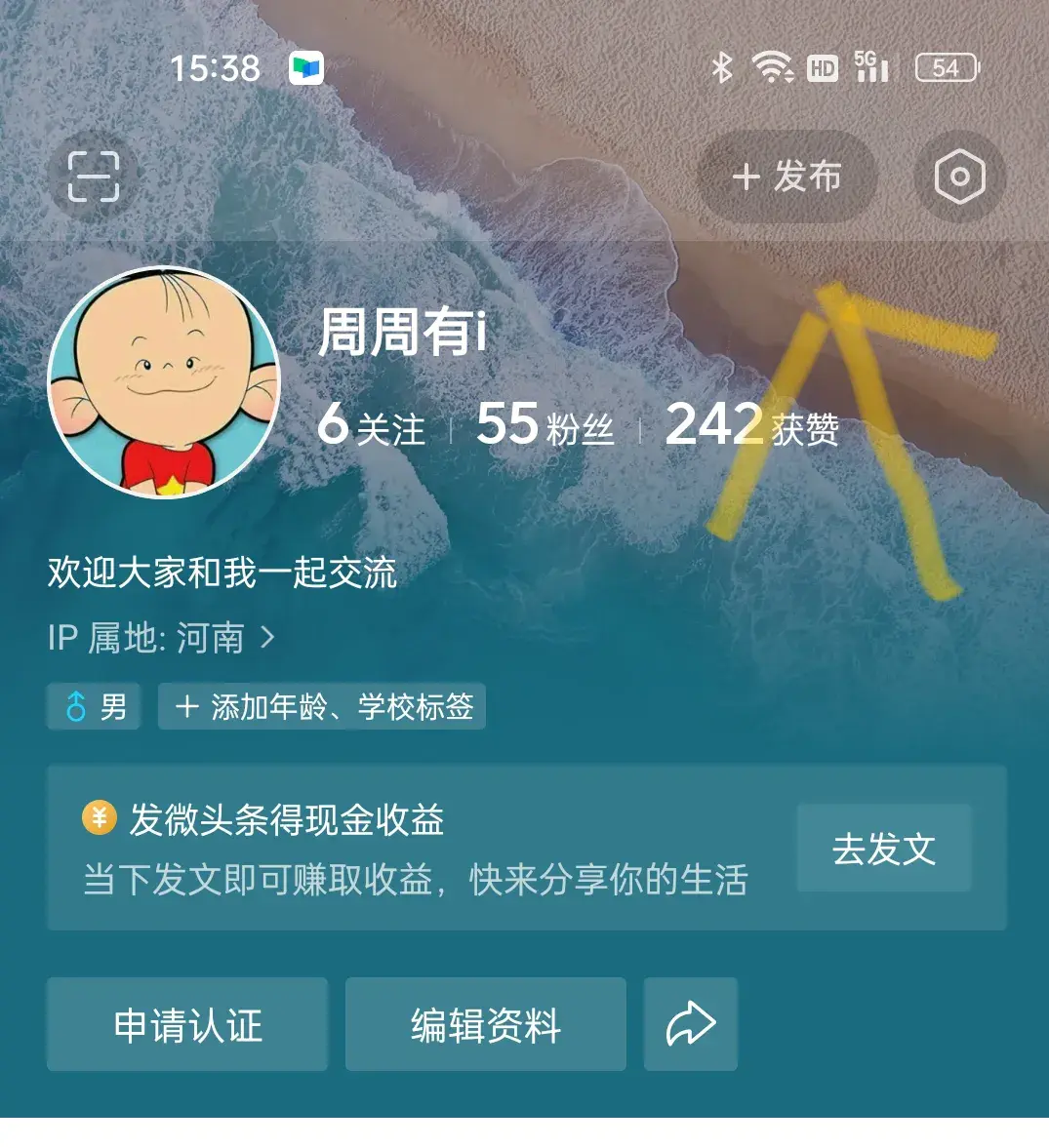Image resolution: width=1049 pixels, height=1148 pixels.
Task: Tap the 男 gender tag chip
Action: tap(94, 706)
